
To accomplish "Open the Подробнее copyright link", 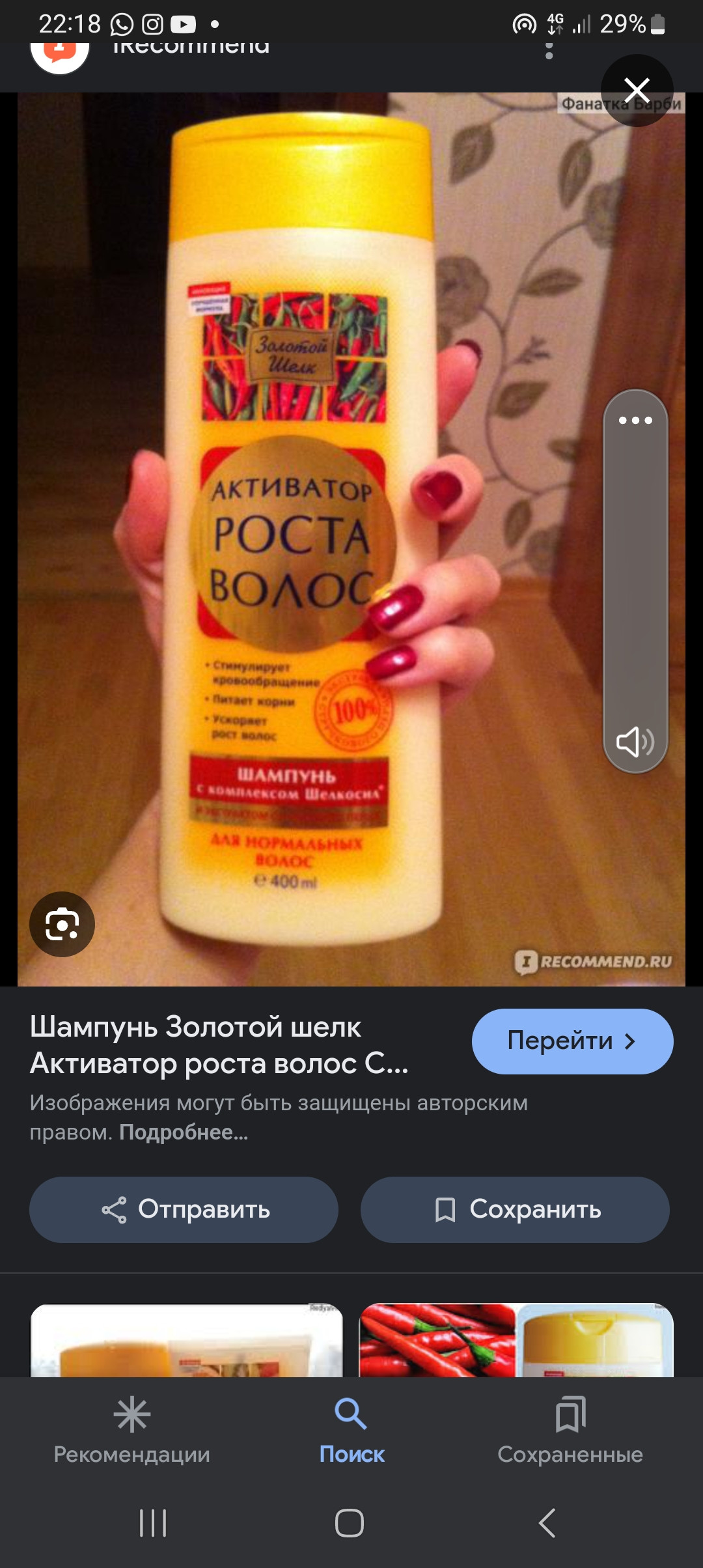I will tap(184, 1132).
